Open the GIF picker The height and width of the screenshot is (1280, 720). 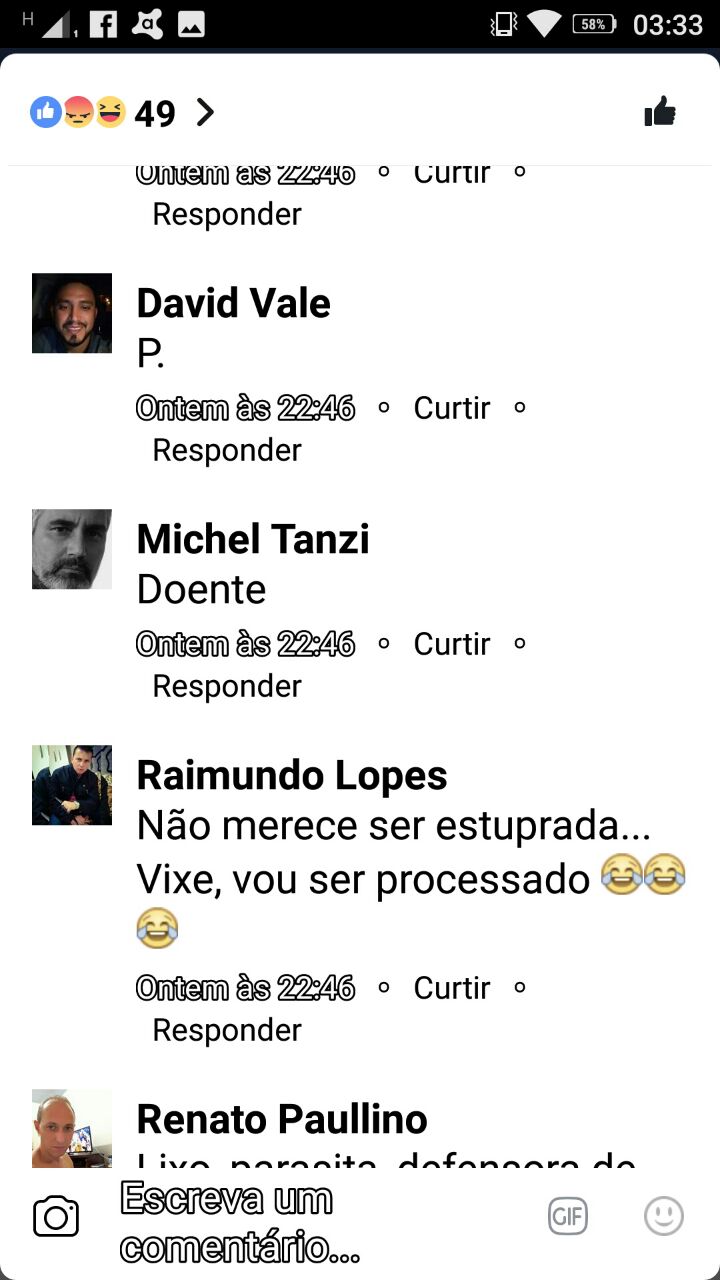(x=568, y=1217)
